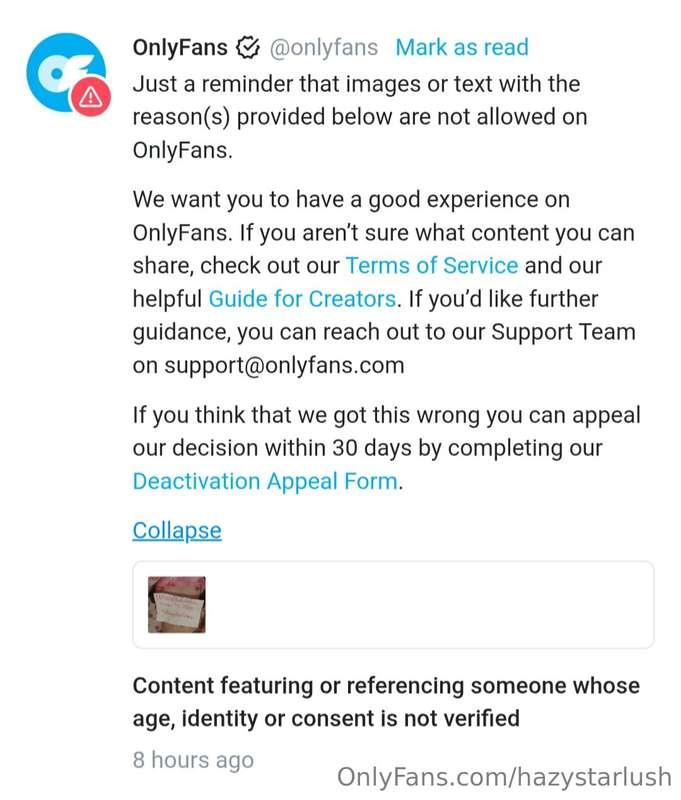Open the OnlyFans profile avatar
681x800 pixels.
(x=66, y=73)
